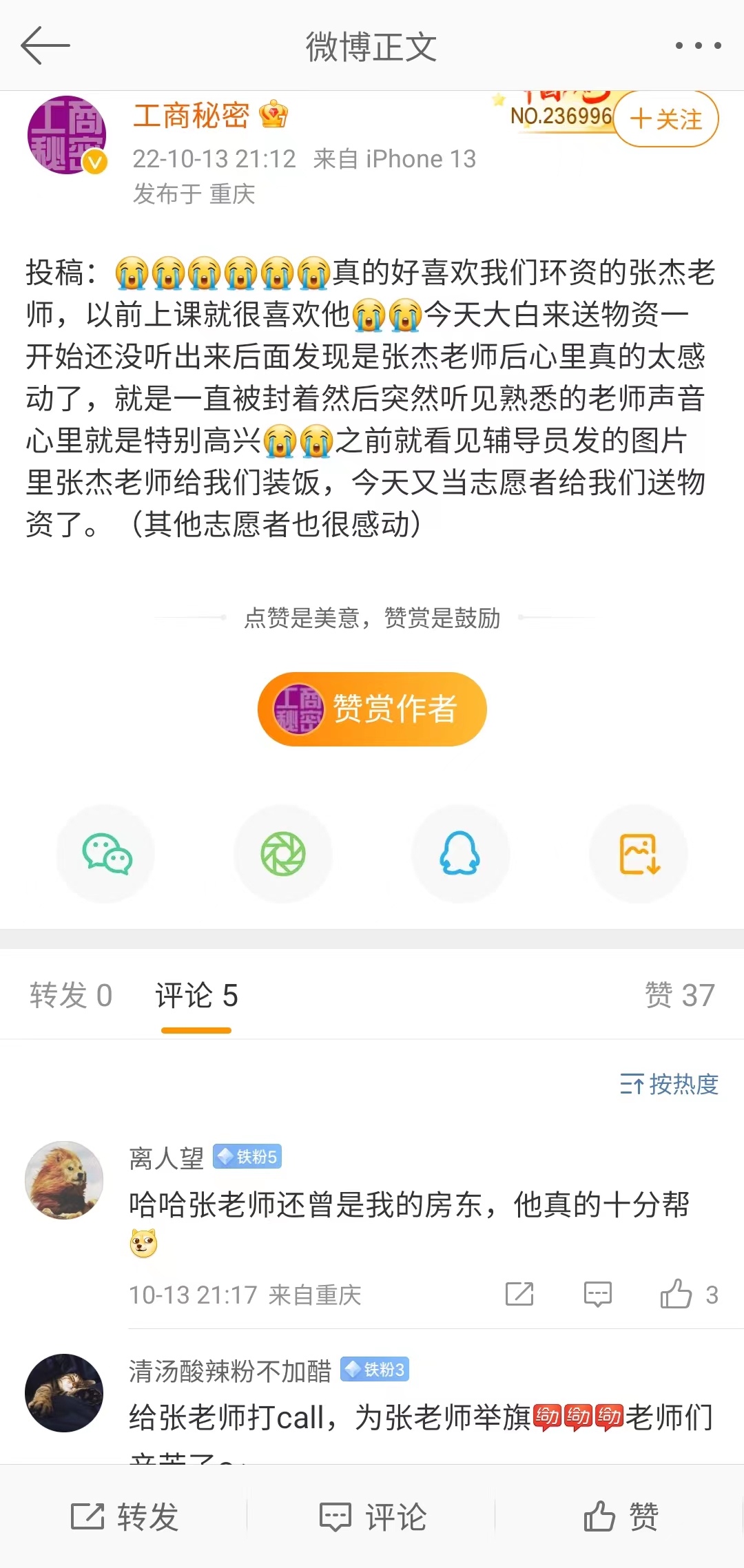The height and width of the screenshot is (1568, 744).
Task: Tap 转发 in the bottom bar
Action: 125,1516
